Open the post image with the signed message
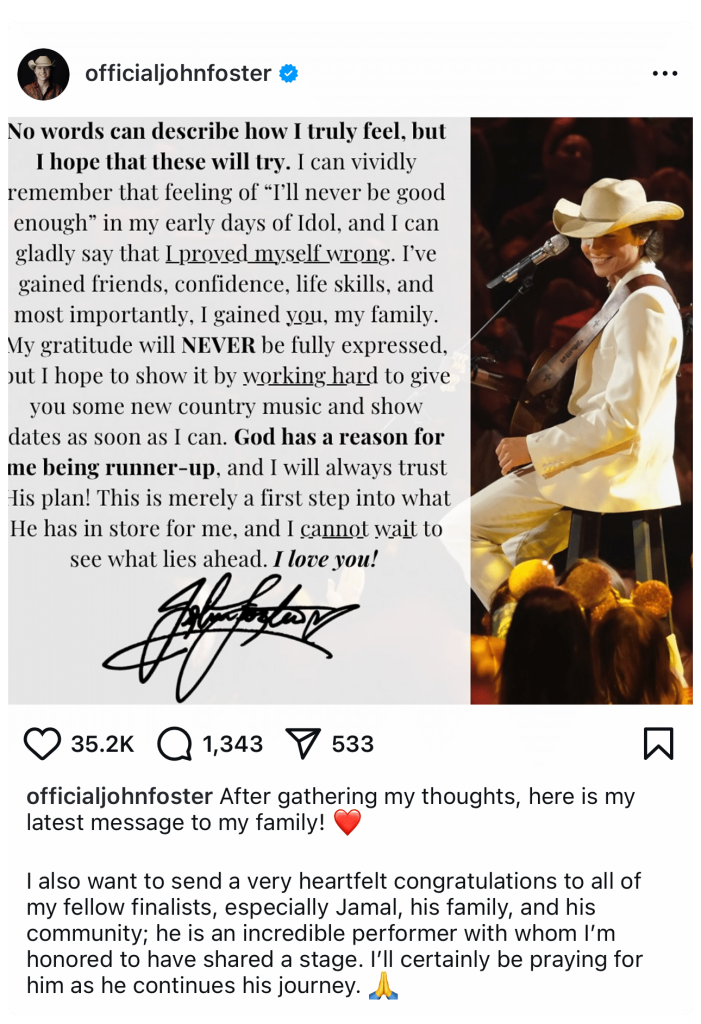Image resolution: width=701 pixels, height=1024 pixels. [x=350, y=410]
